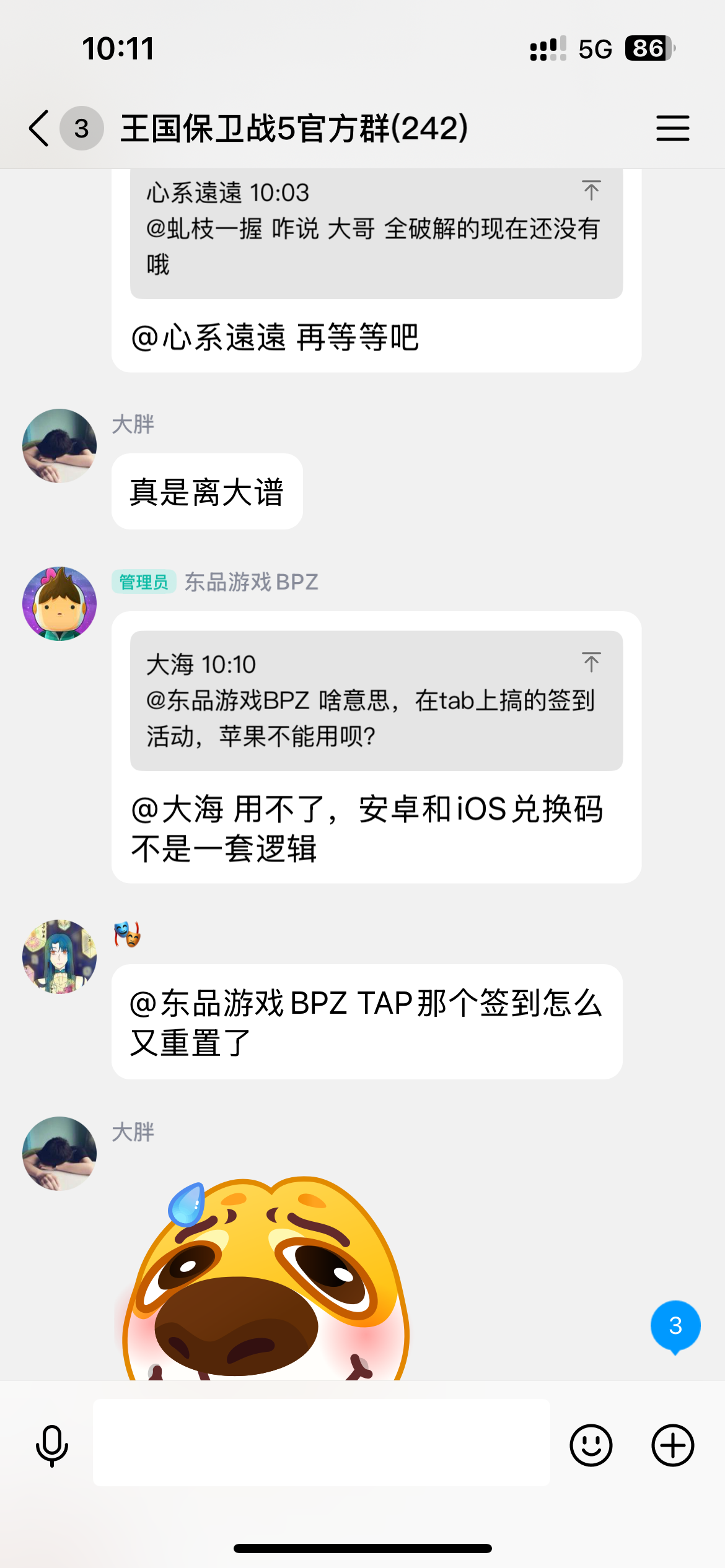
Task: Tap the message 真是离大谱
Action: coord(206,490)
